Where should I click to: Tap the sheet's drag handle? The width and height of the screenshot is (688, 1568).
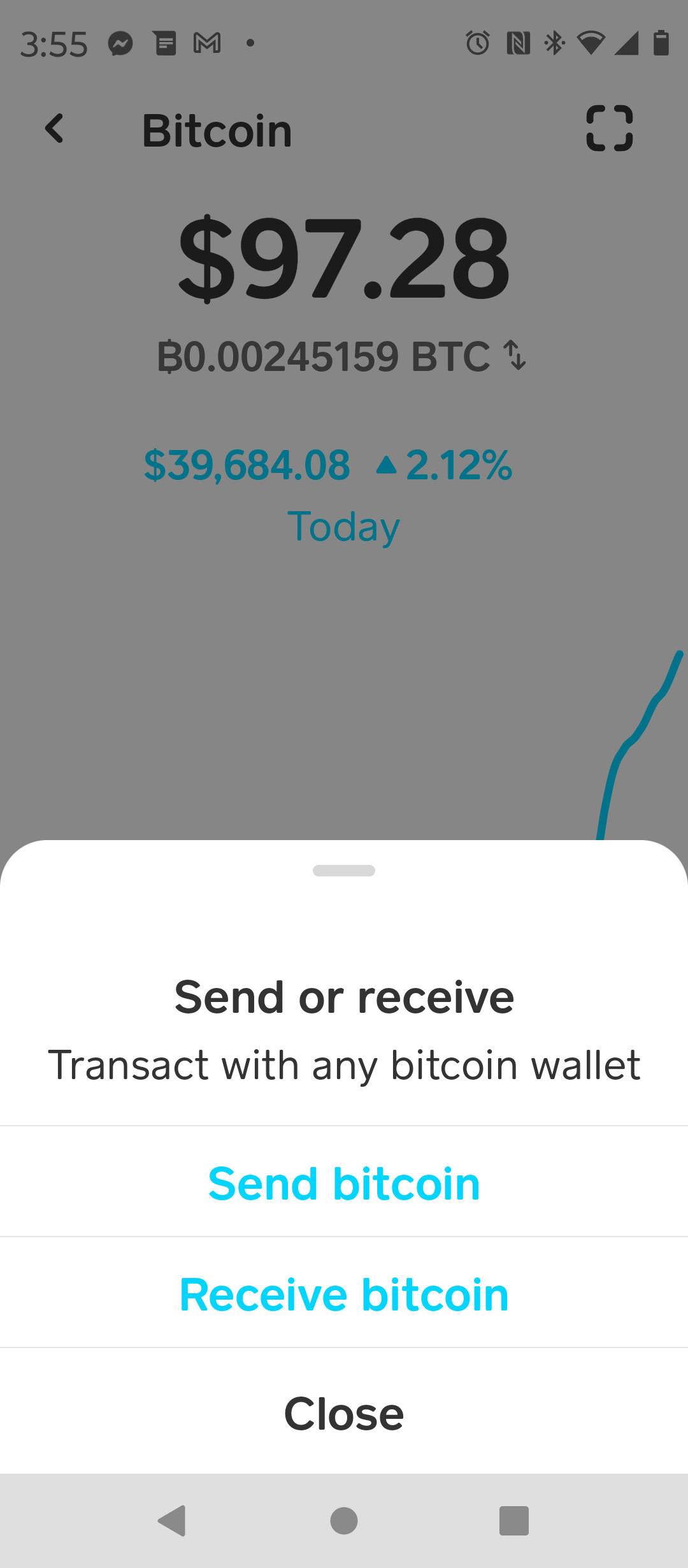[344, 871]
